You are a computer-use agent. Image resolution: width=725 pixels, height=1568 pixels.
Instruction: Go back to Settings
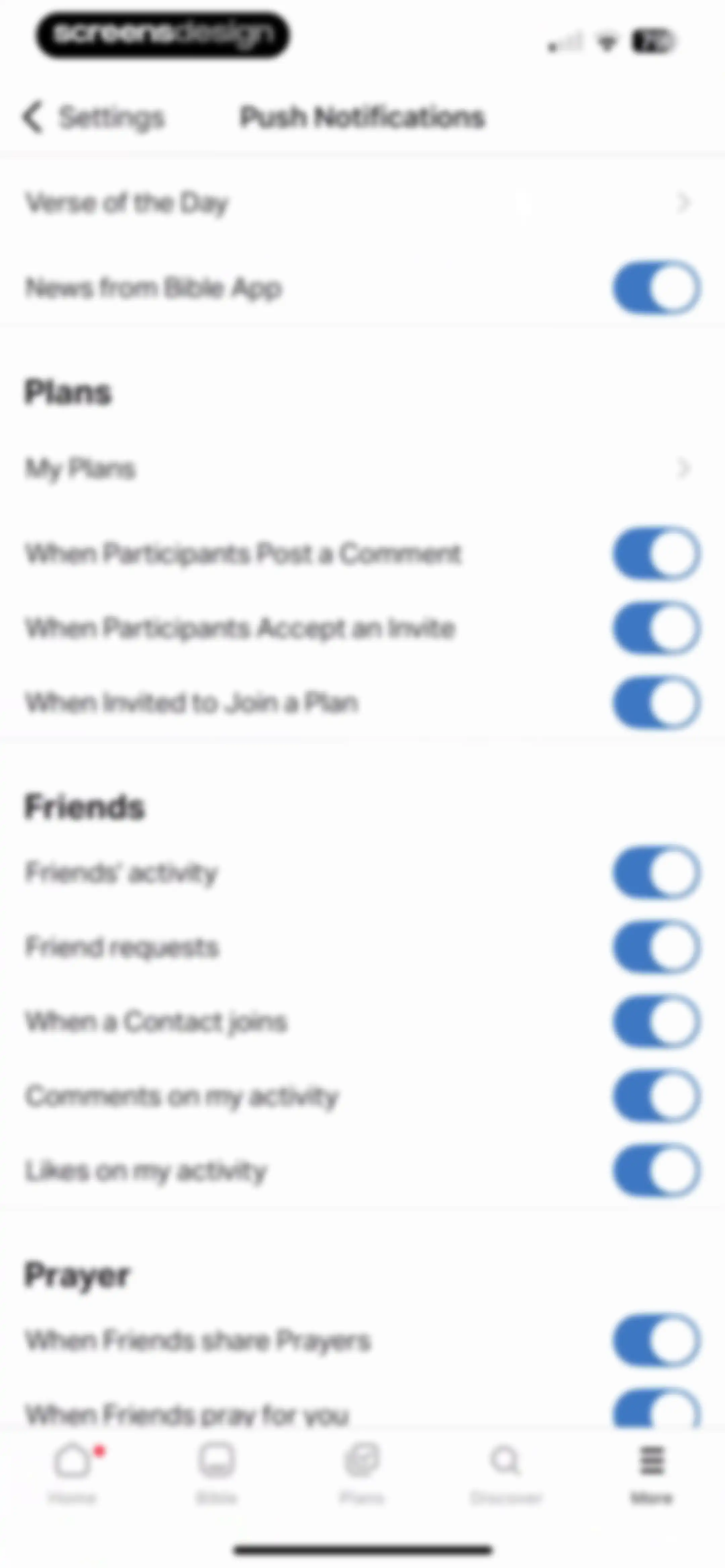pos(93,116)
